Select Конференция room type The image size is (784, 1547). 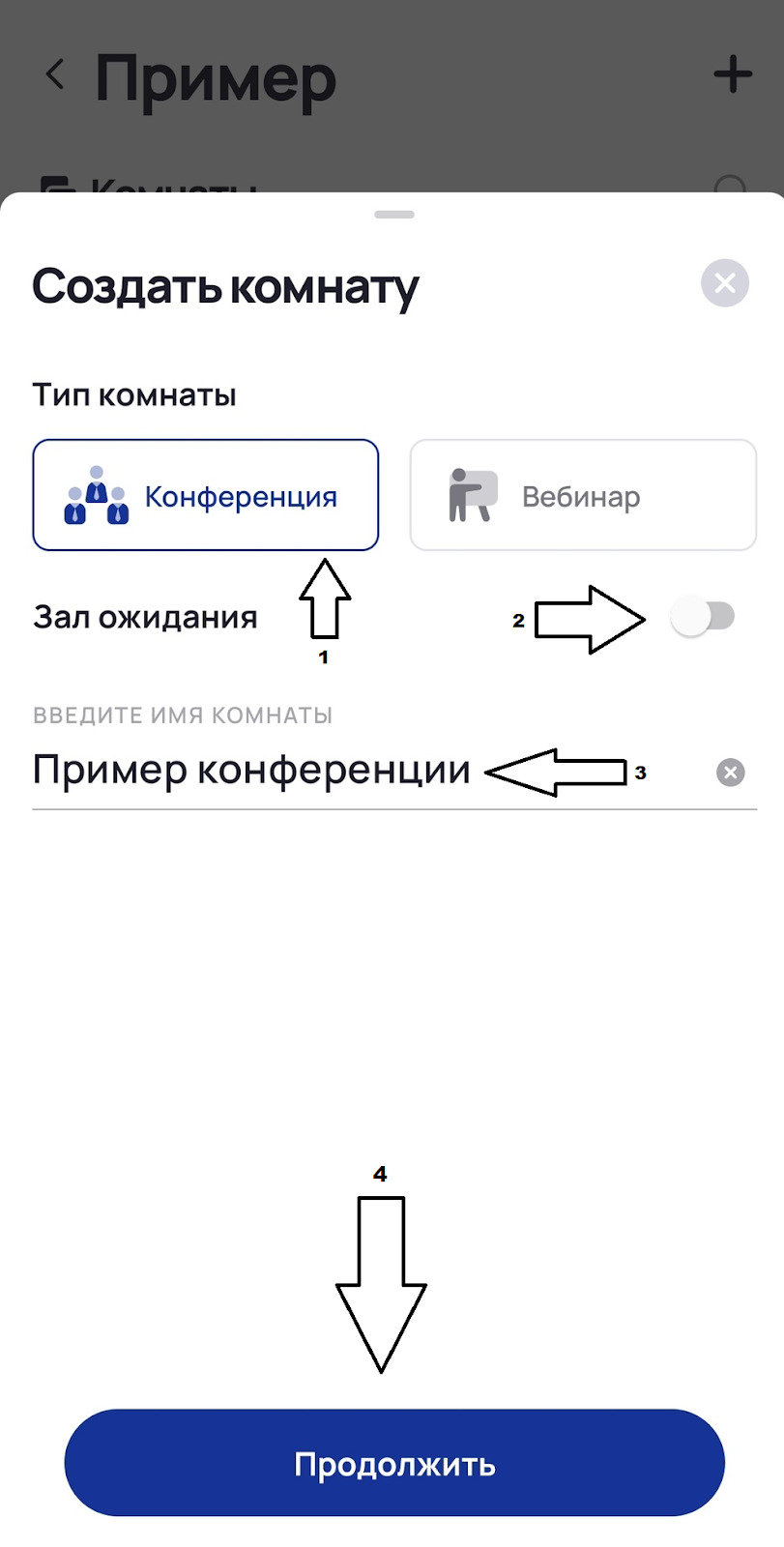205,495
